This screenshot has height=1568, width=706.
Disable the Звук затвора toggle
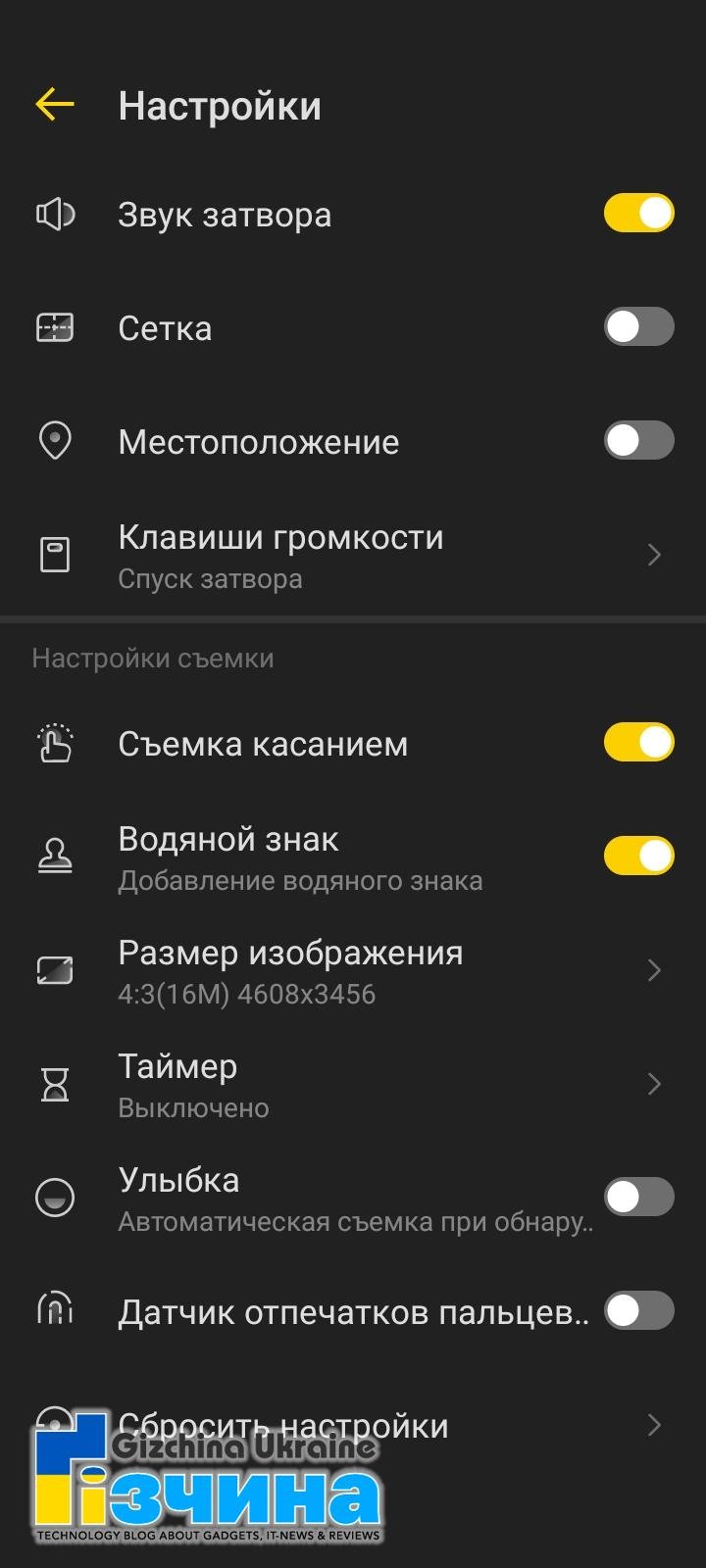pos(637,212)
